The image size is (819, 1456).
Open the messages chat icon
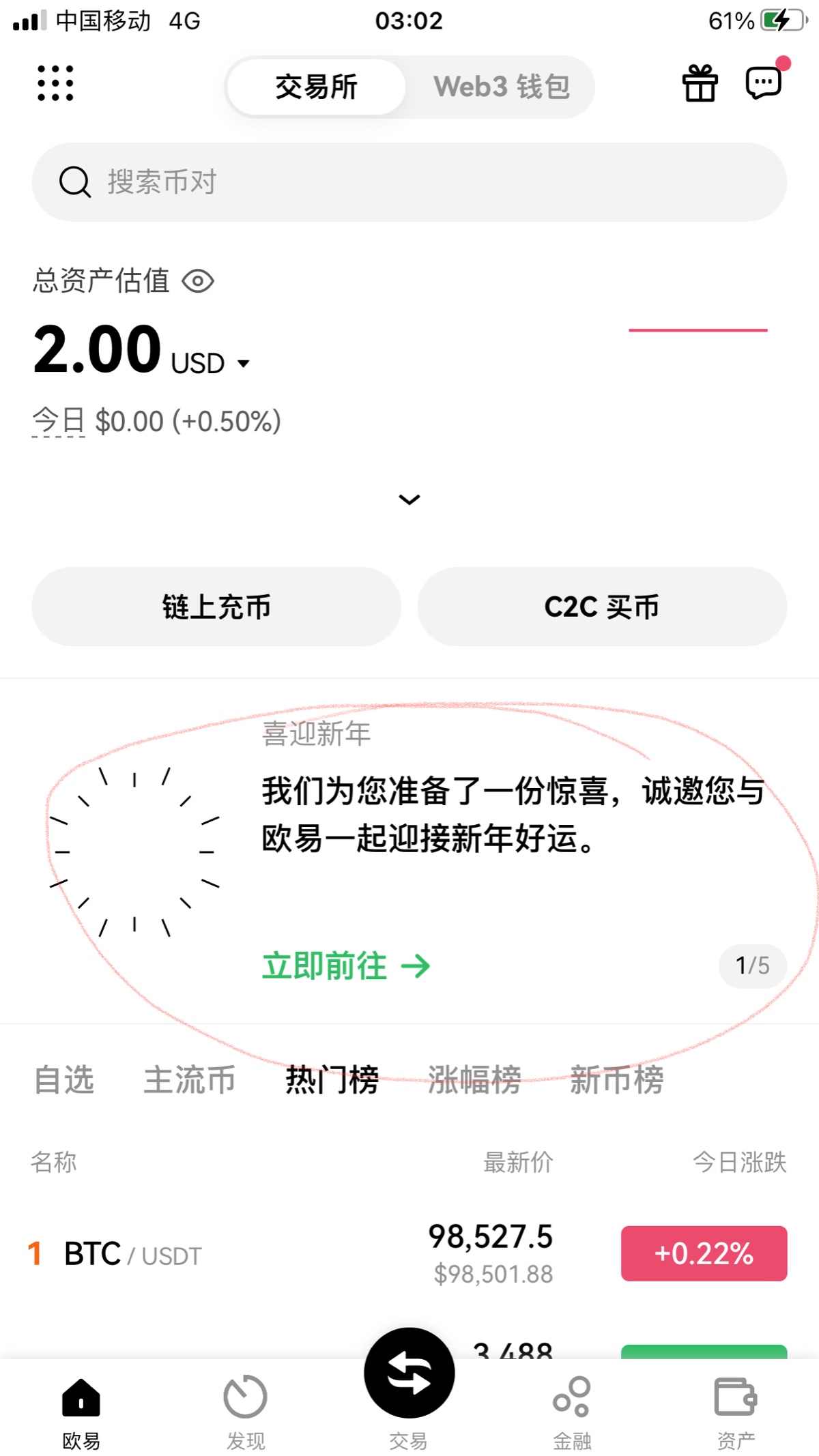point(764,82)
